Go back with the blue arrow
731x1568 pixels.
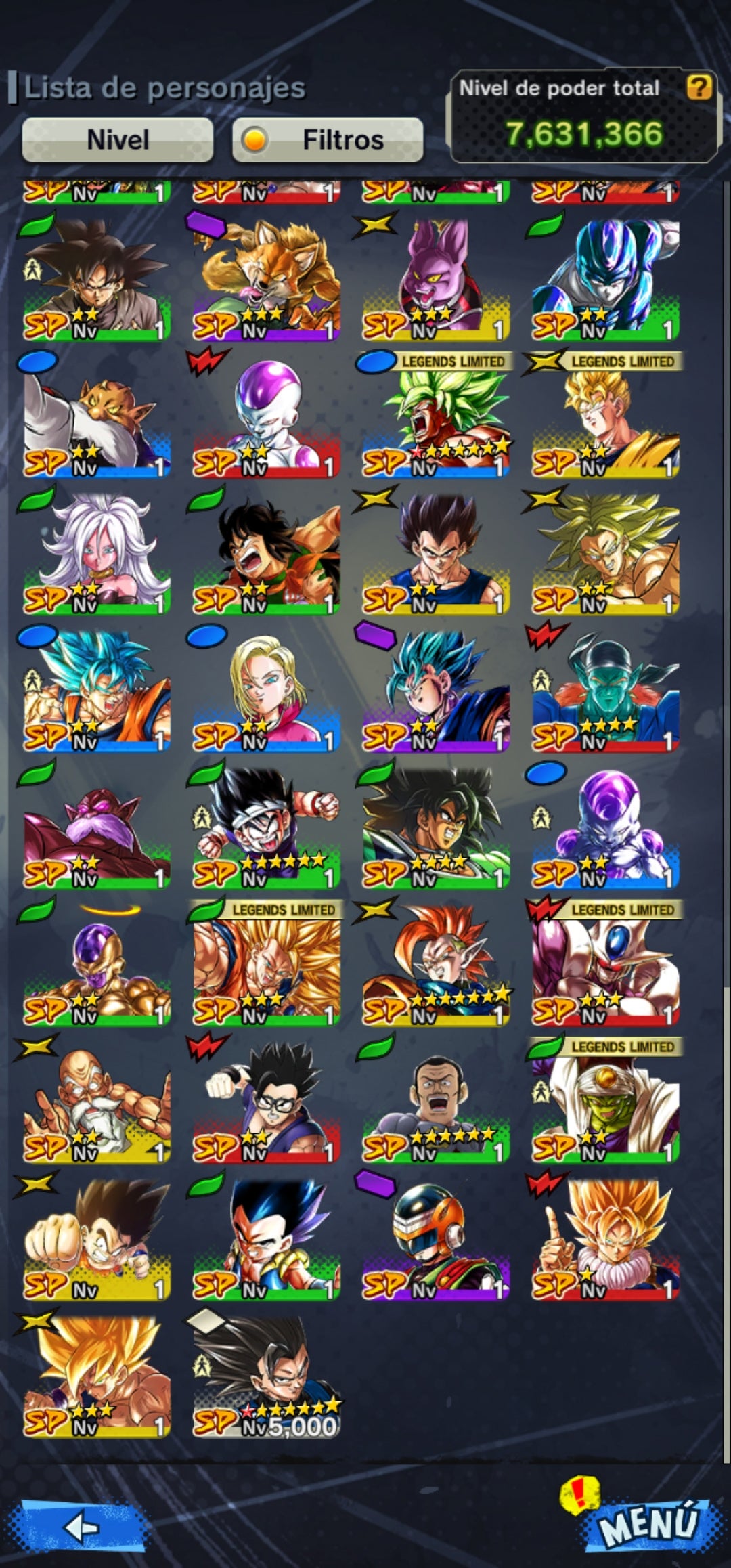point(83,1527)
